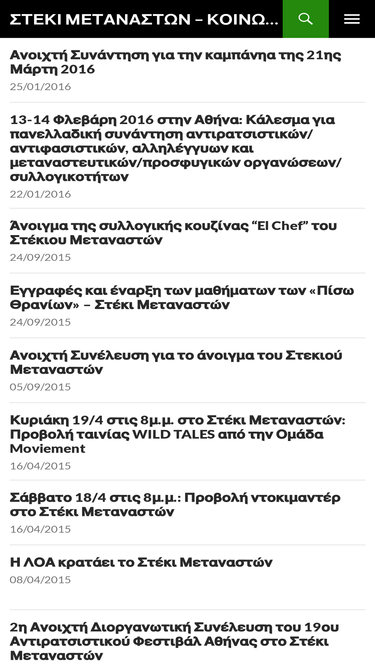
Task: Tap the 08/04/2015 date link
Action: 40,580
